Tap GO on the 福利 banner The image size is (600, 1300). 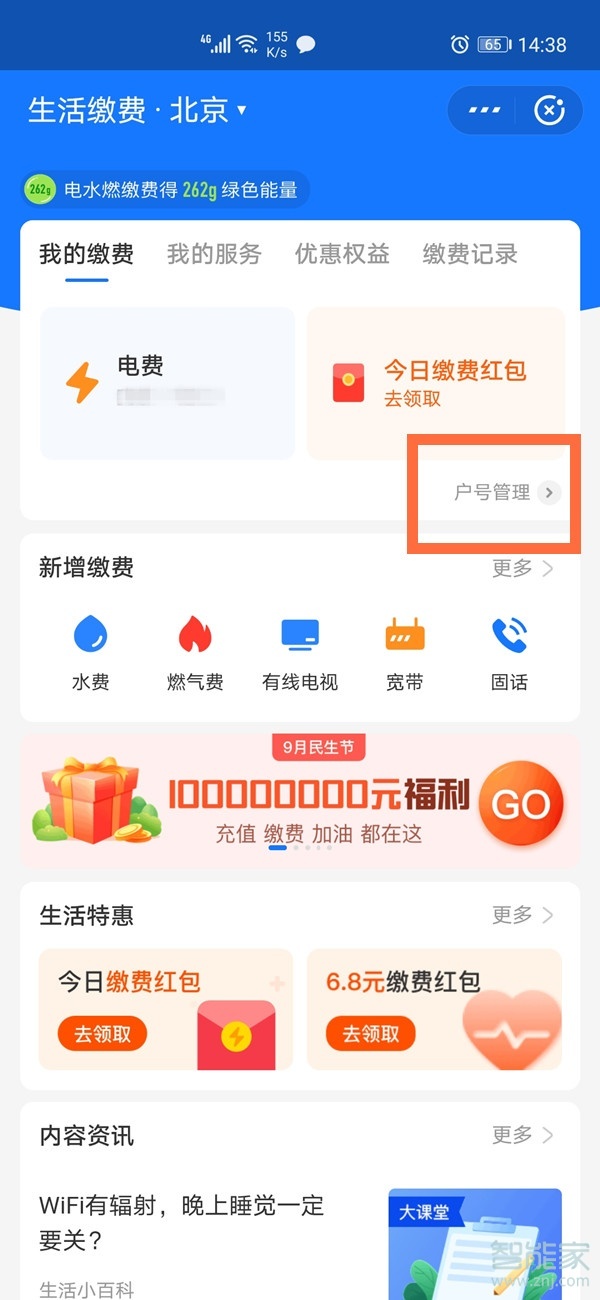(521, 804)
